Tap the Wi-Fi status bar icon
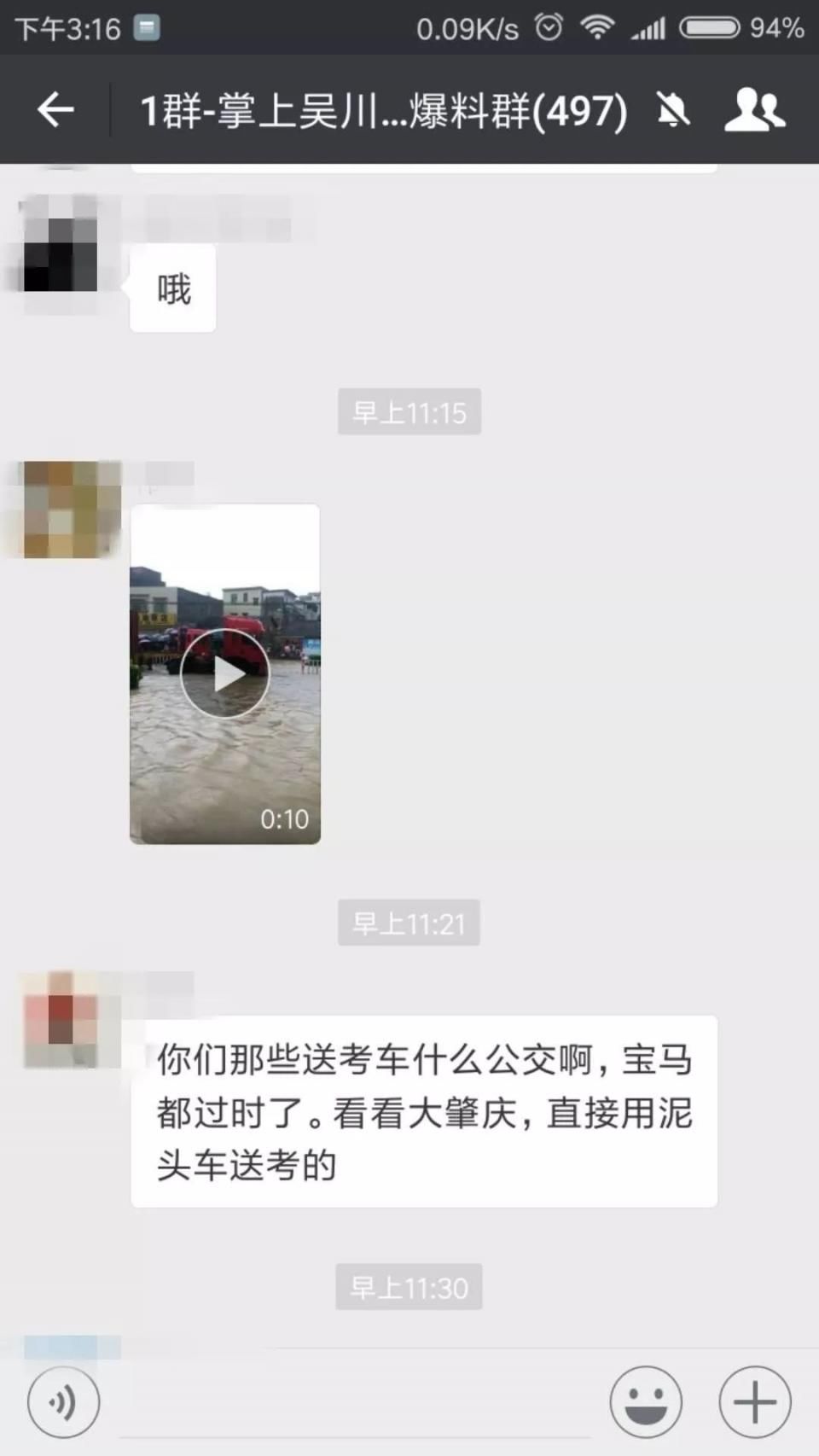The height and width of the screenshot is (1456, 819). (x=599, y=26)
